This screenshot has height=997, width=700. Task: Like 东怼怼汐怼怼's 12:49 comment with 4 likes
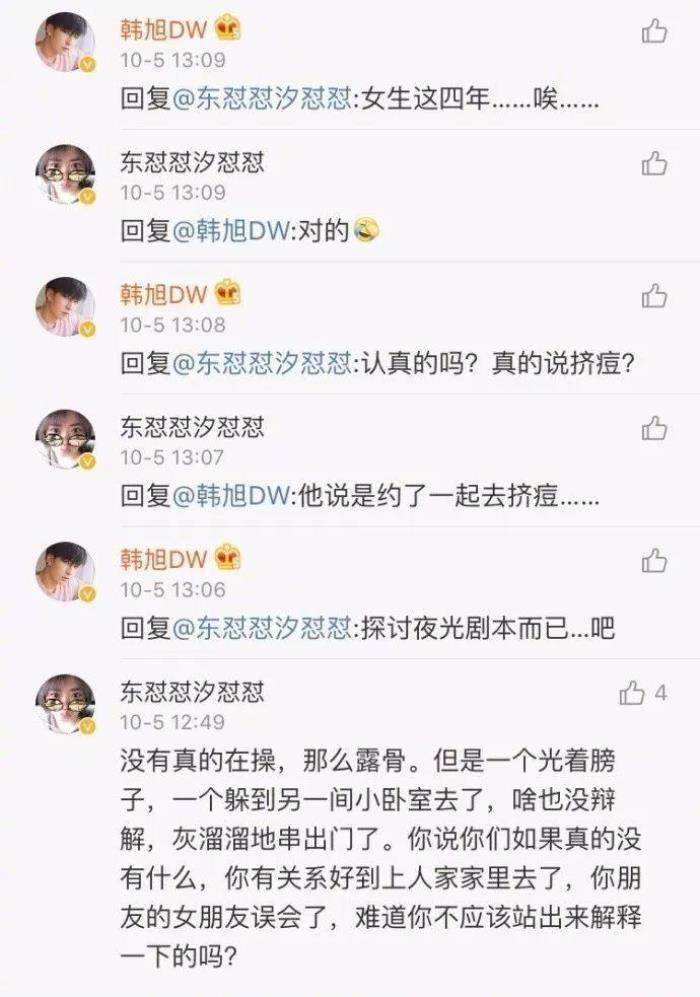pyautogui.click(x=632, y=693)
